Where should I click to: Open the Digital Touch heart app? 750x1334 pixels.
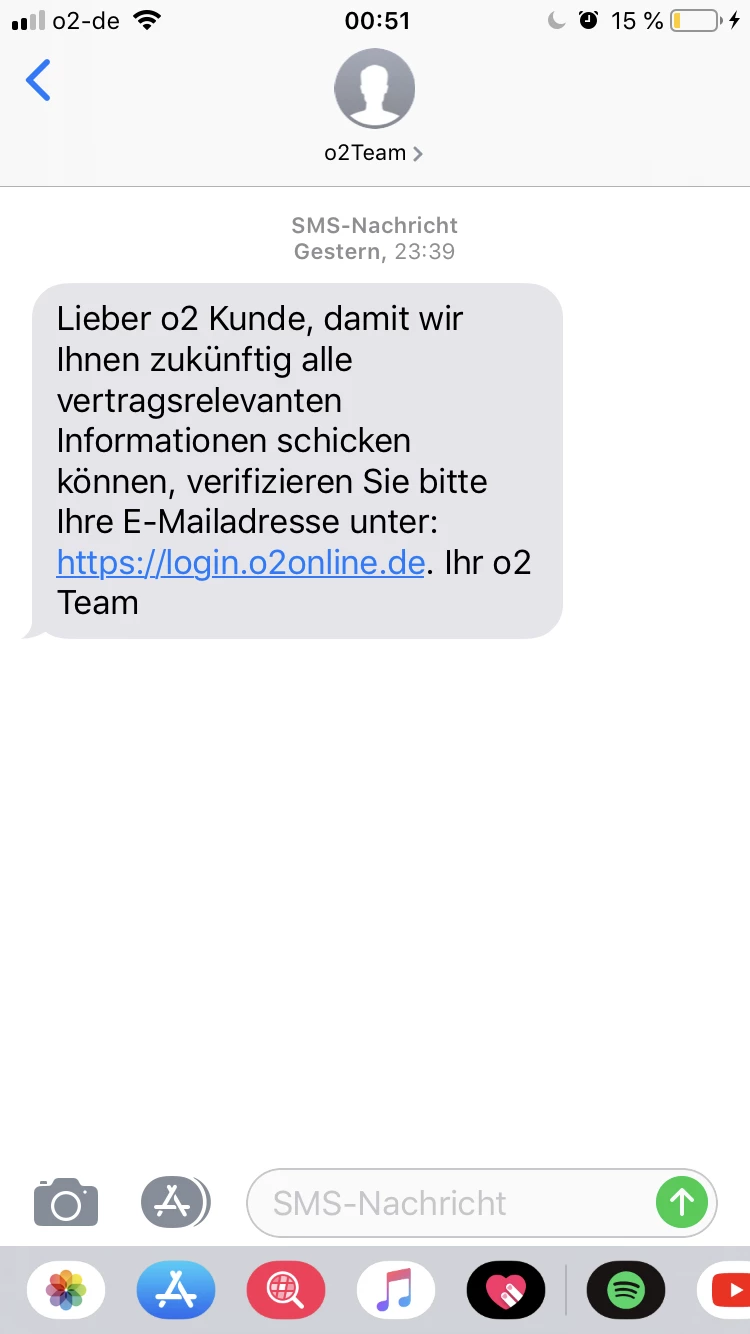pyautogui.click(x=506, y=1290)
